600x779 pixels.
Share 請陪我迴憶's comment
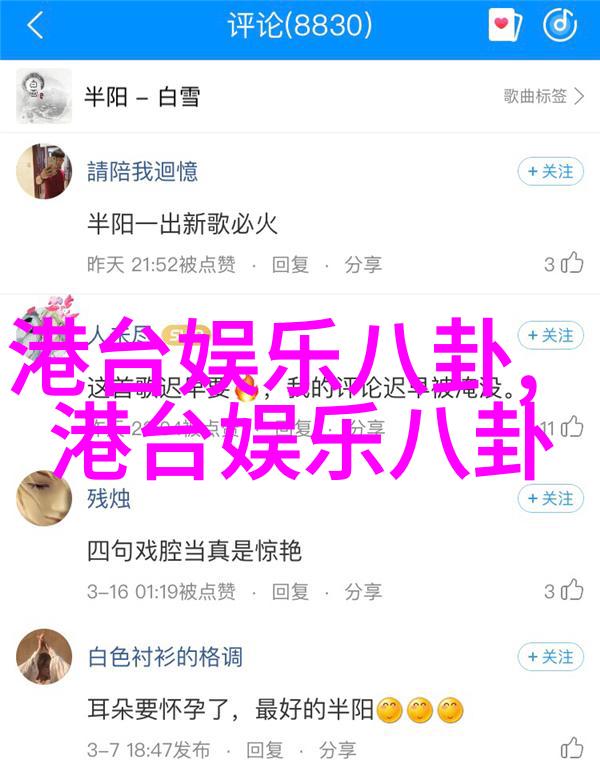click(363, 265)
